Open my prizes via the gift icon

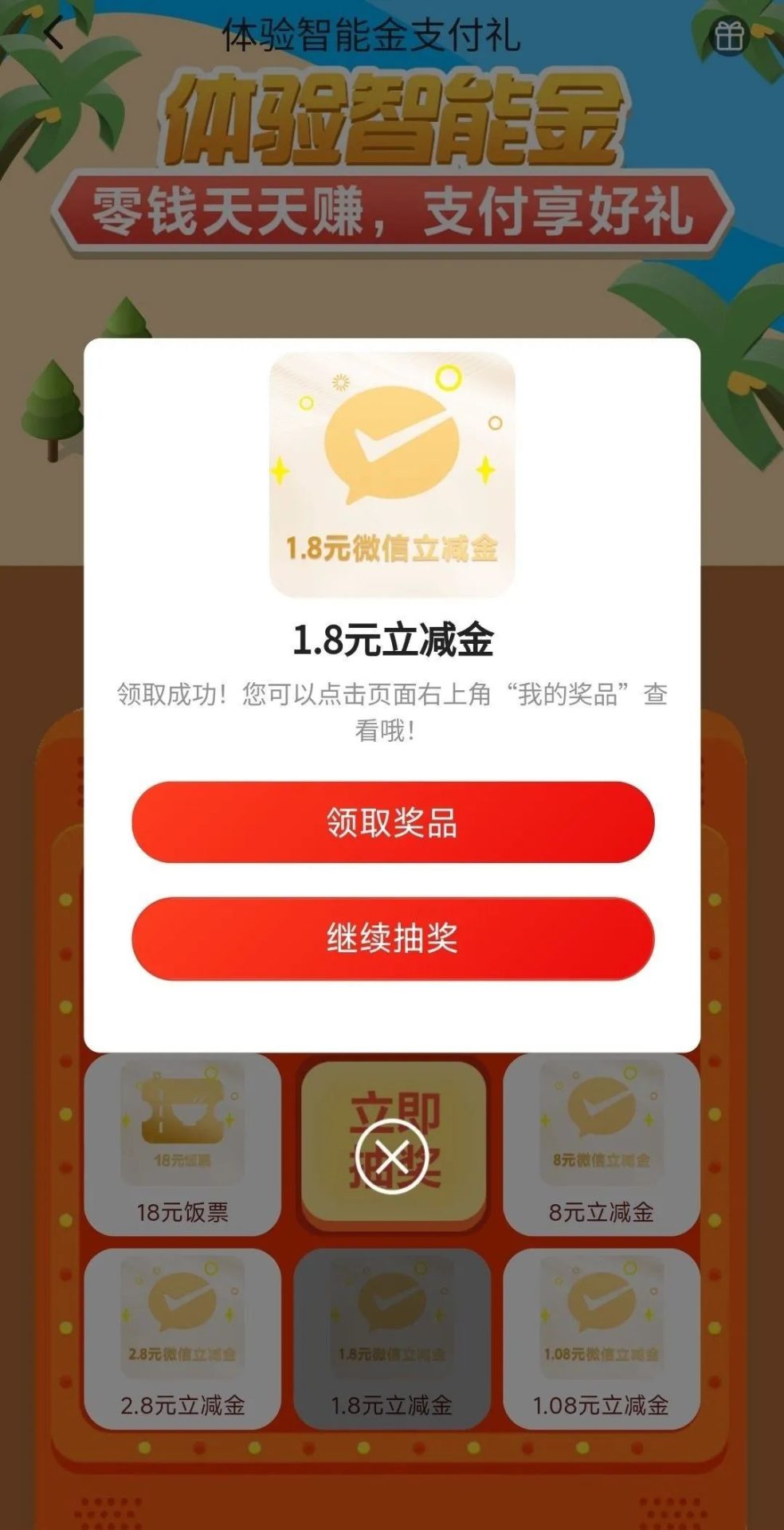(x=728, y=36)
